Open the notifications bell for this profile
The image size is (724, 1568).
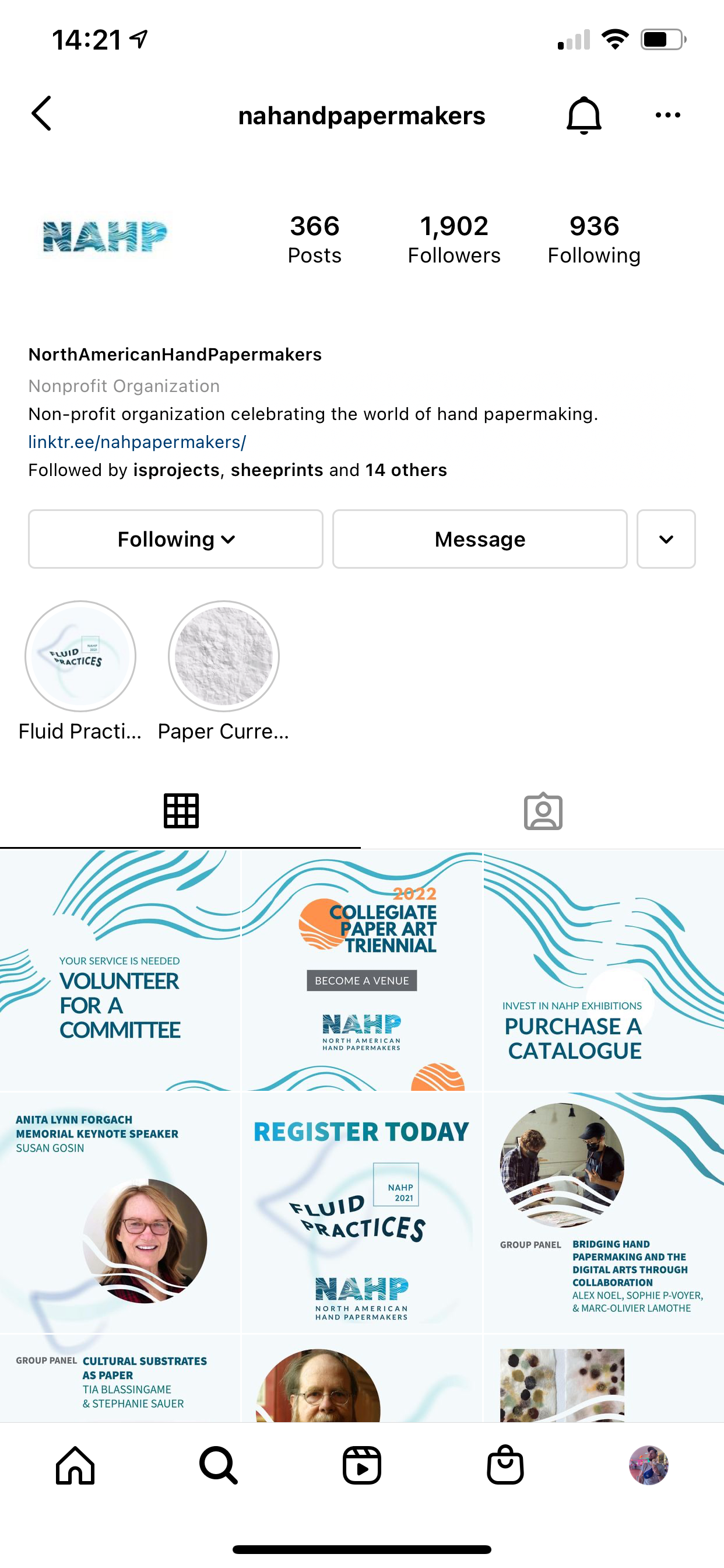[x=584, y=115]
